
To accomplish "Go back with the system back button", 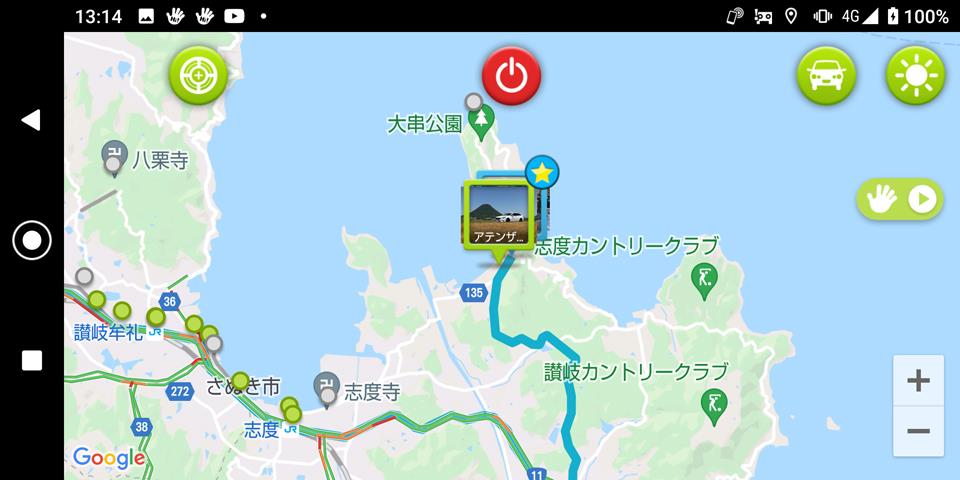I will point(31,120).
